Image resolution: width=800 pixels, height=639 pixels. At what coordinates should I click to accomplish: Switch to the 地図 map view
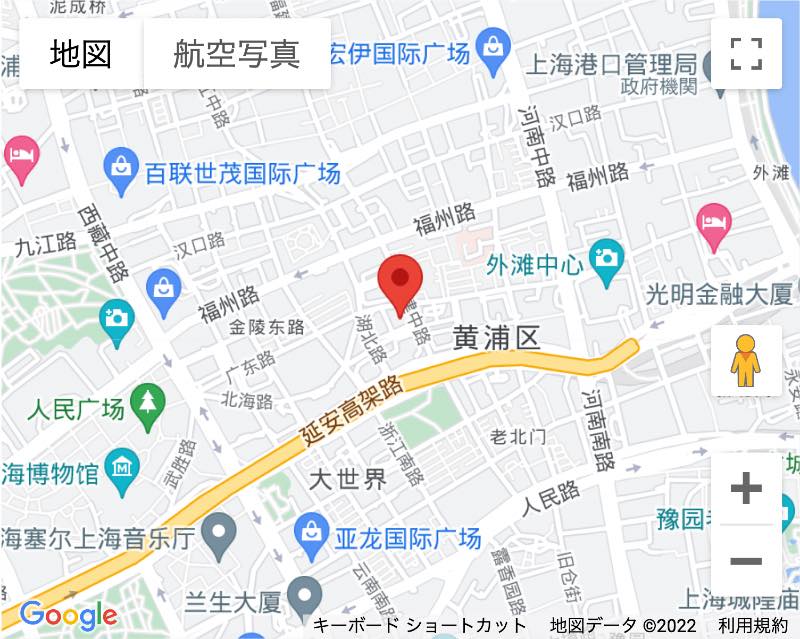tap(81, 53)
